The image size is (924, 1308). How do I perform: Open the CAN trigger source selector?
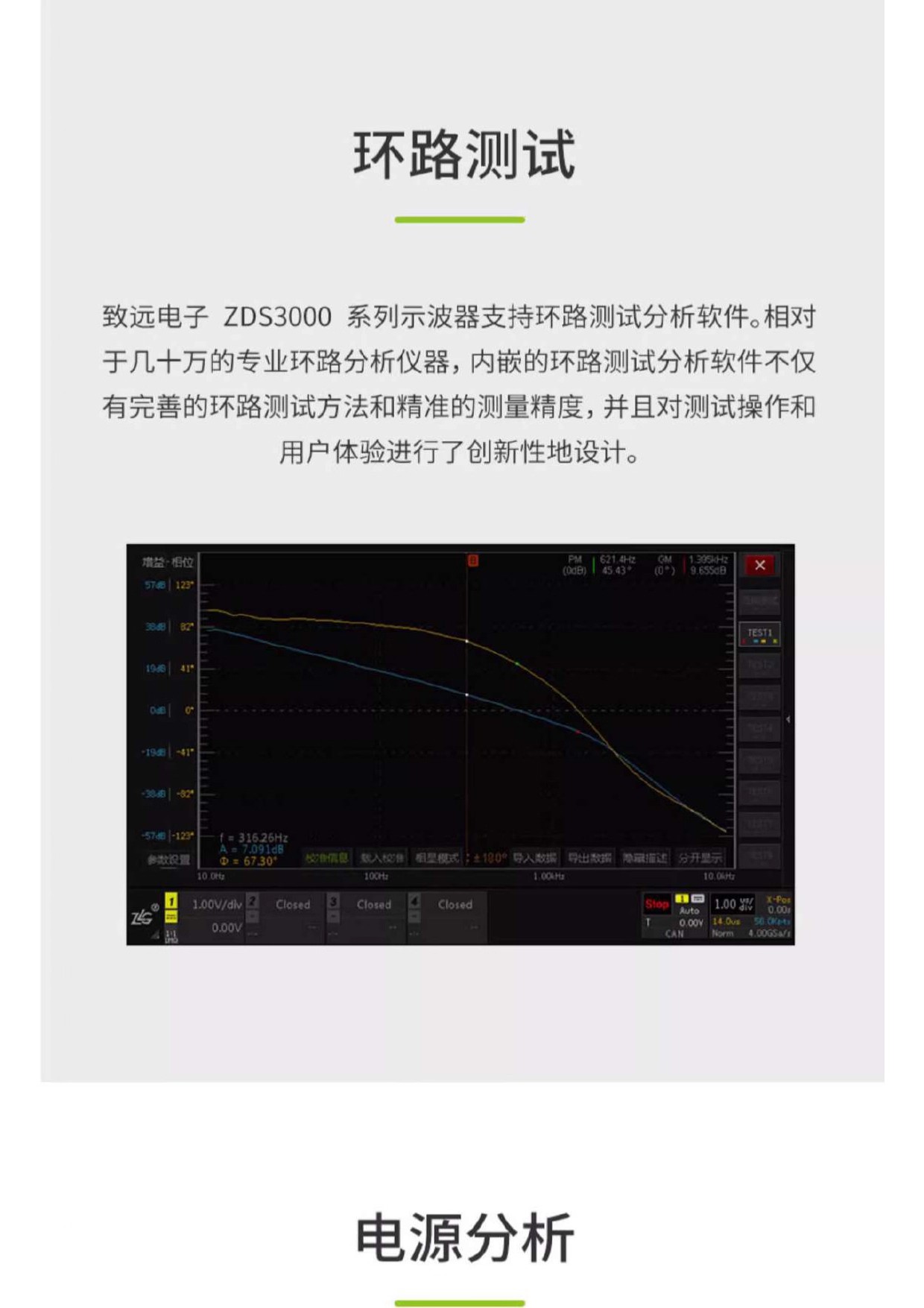click(674, 934)
